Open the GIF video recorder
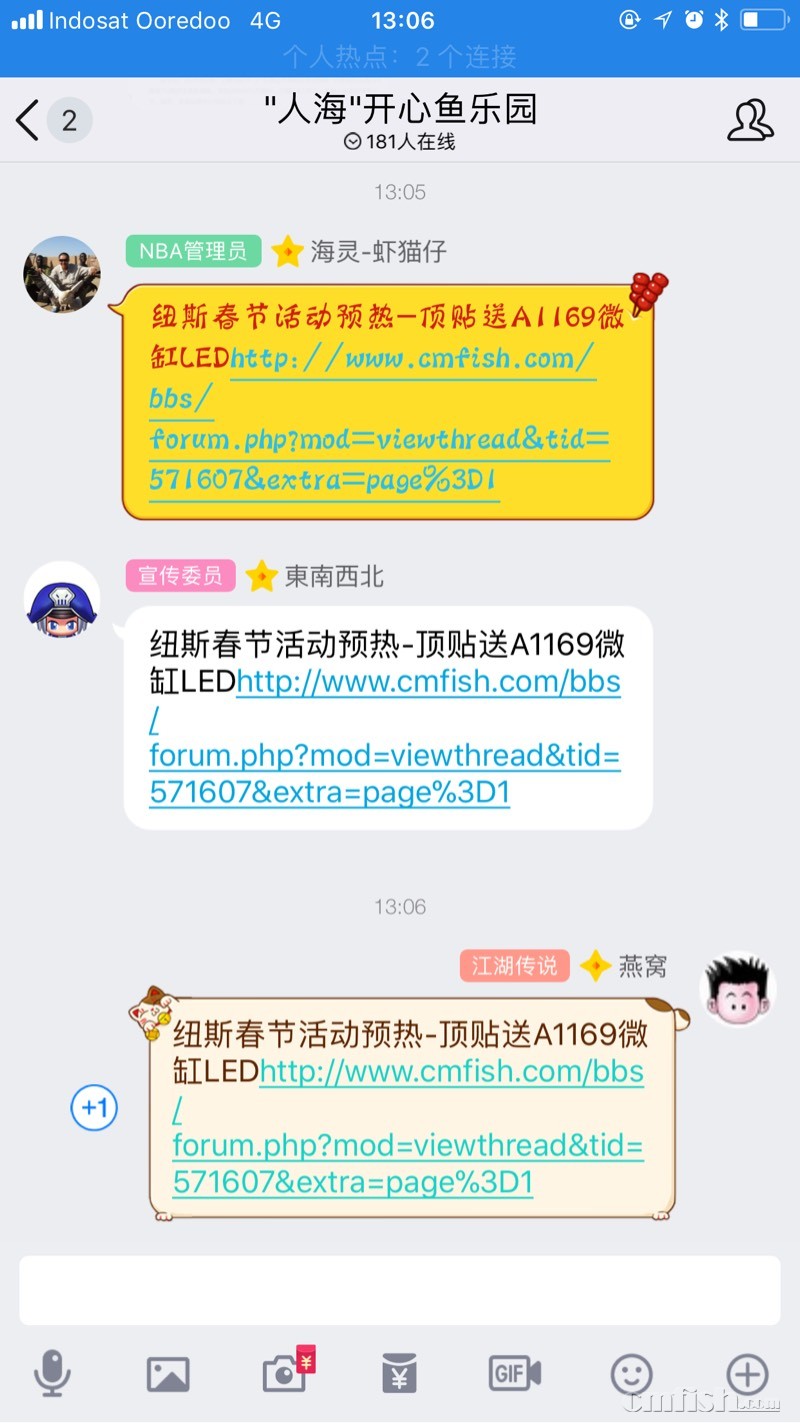This screenshot has width=800, height=1423. tap(514, 1375)
